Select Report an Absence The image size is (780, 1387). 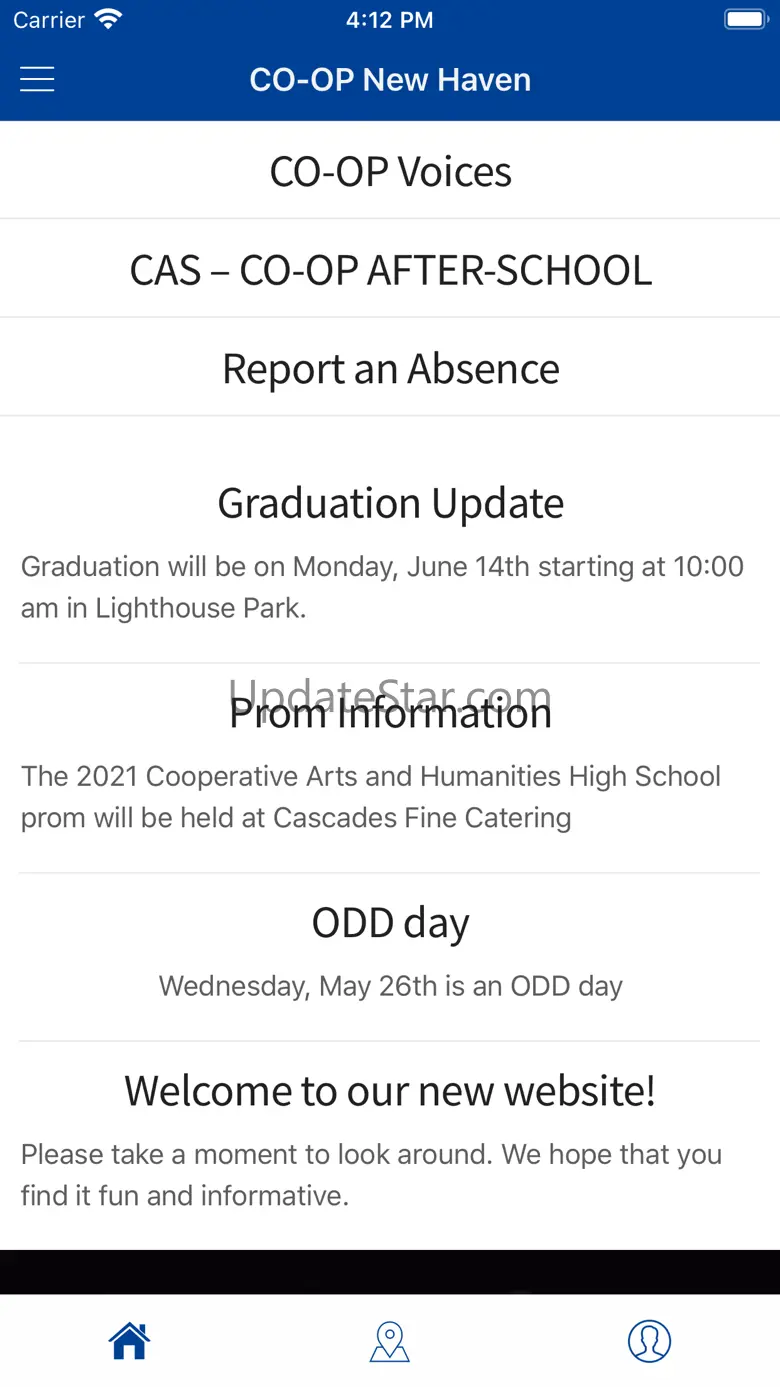(x=390, y=368)
